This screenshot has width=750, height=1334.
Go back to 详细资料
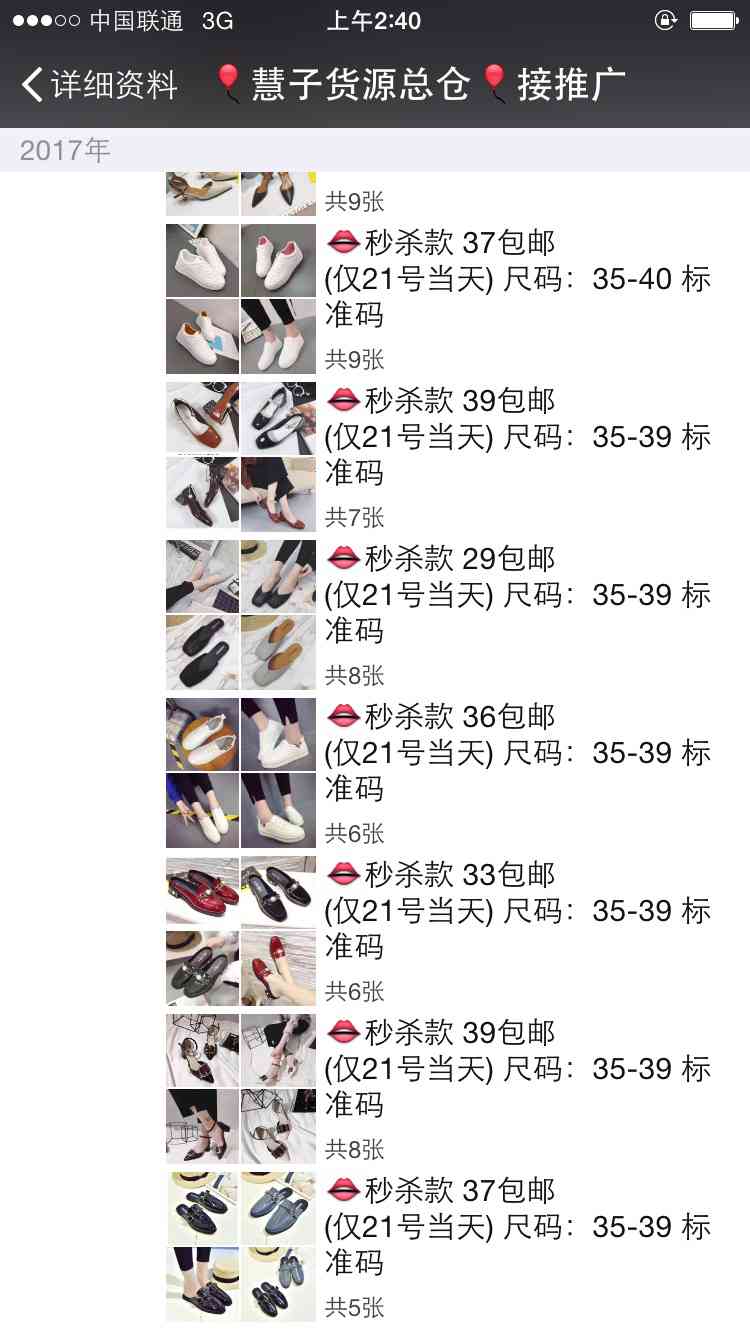click(x=98, y=85)
